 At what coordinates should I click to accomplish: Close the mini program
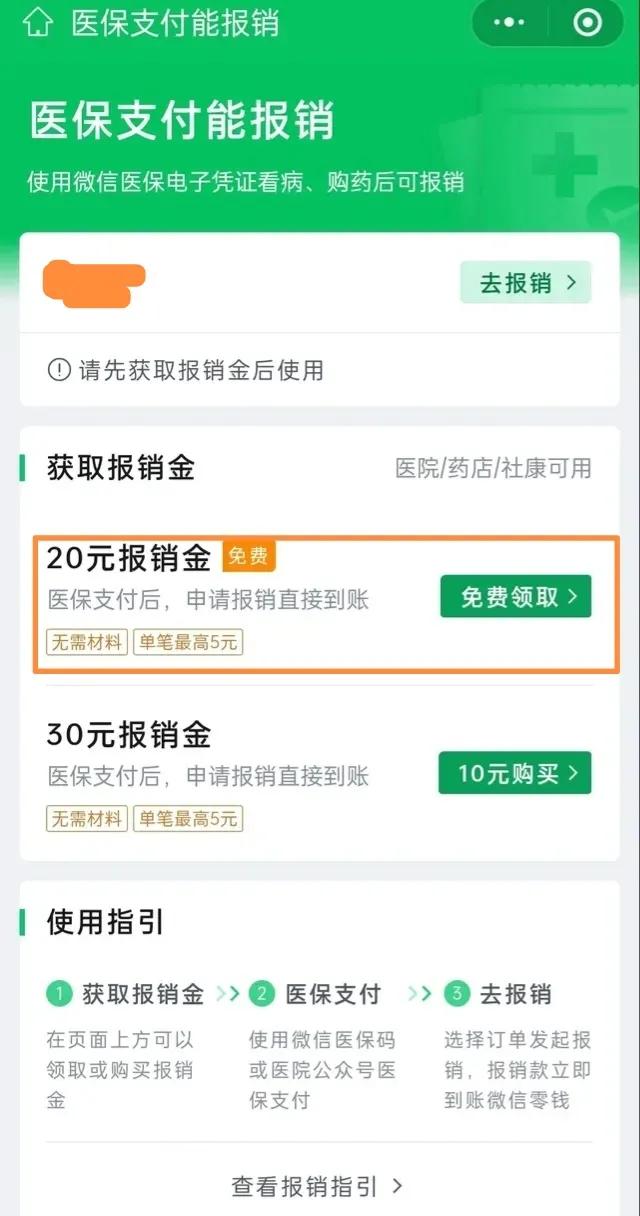pyautogui.click(x=587, y=22)
